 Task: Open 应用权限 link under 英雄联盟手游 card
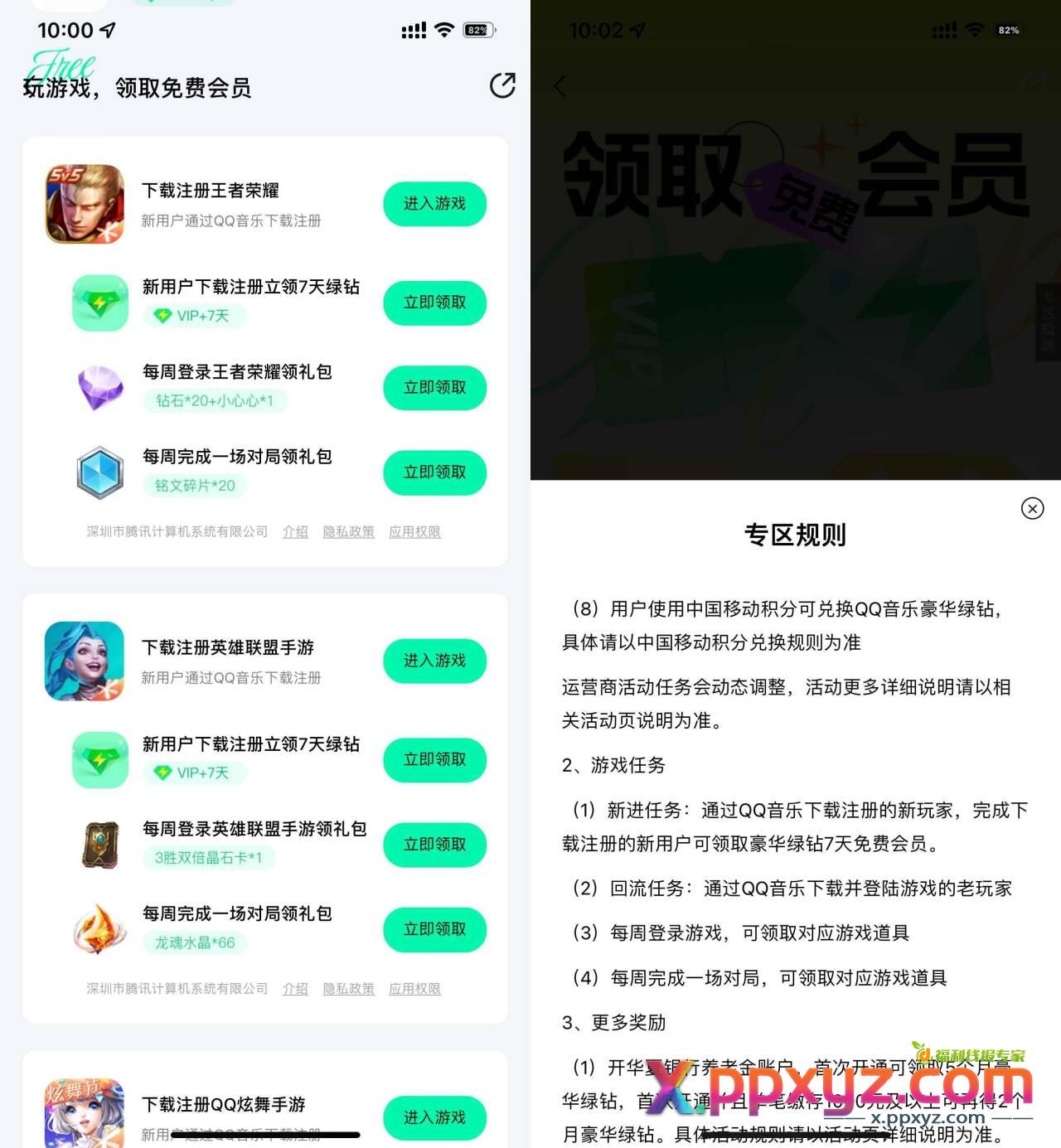point(414,989)
